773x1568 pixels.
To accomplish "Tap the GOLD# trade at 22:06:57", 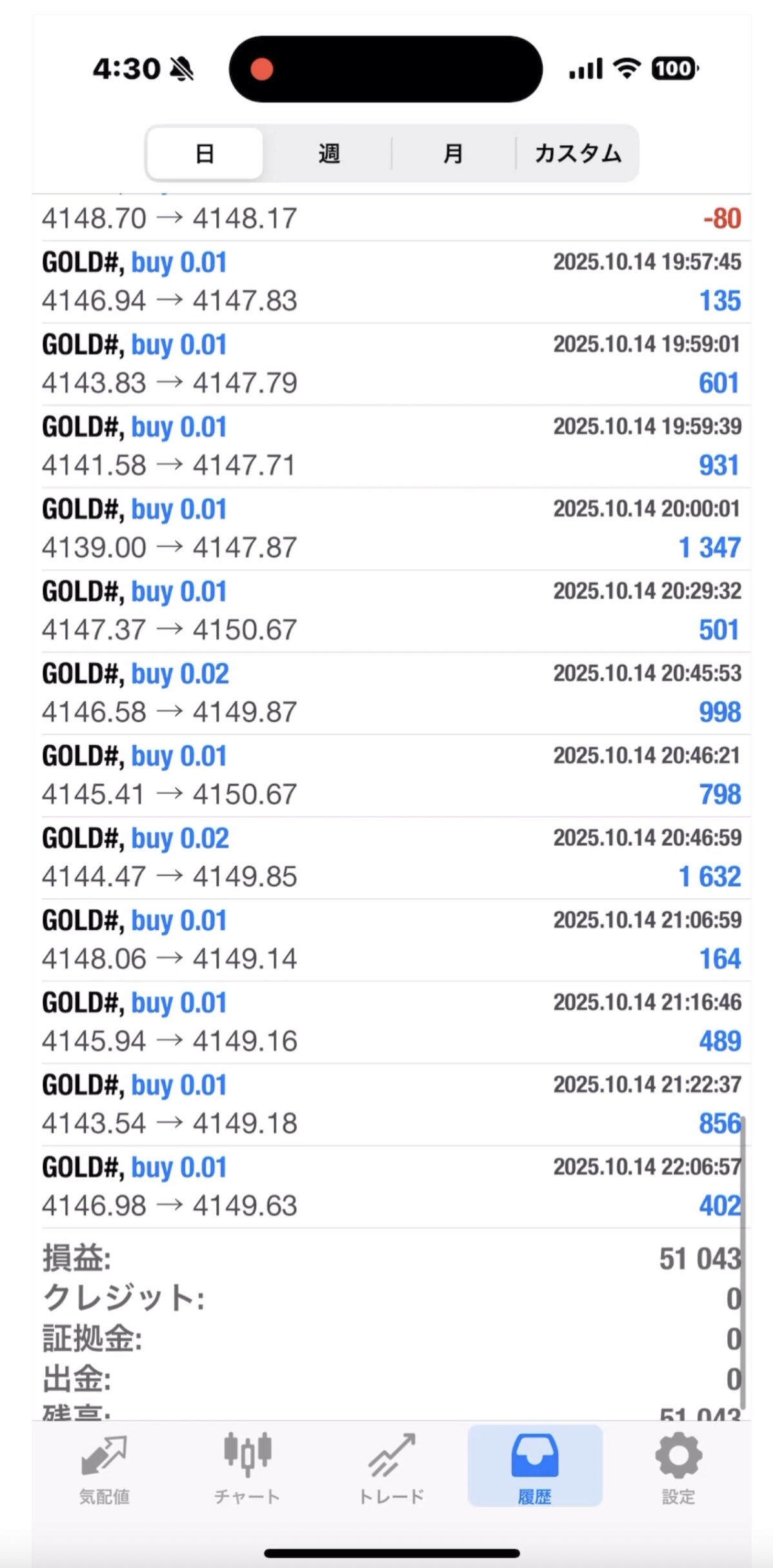I will click(391, 1187).
